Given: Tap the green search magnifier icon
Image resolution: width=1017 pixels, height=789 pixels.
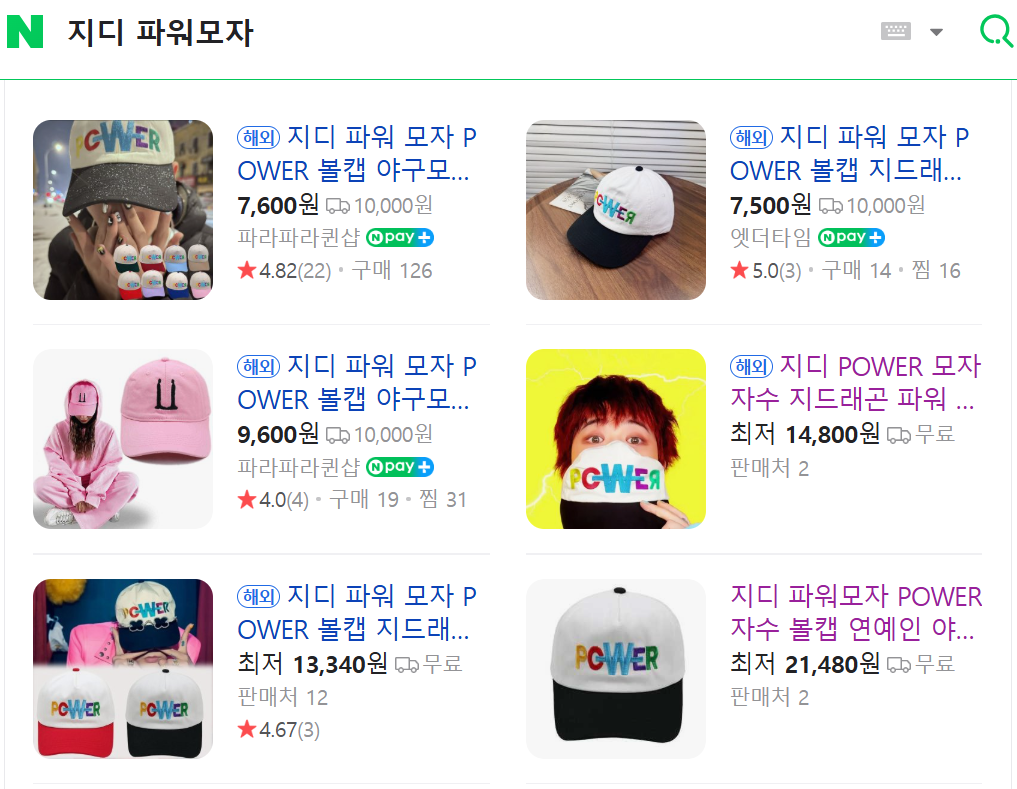Looking at the screenshot, I should (x=996, y=31).
